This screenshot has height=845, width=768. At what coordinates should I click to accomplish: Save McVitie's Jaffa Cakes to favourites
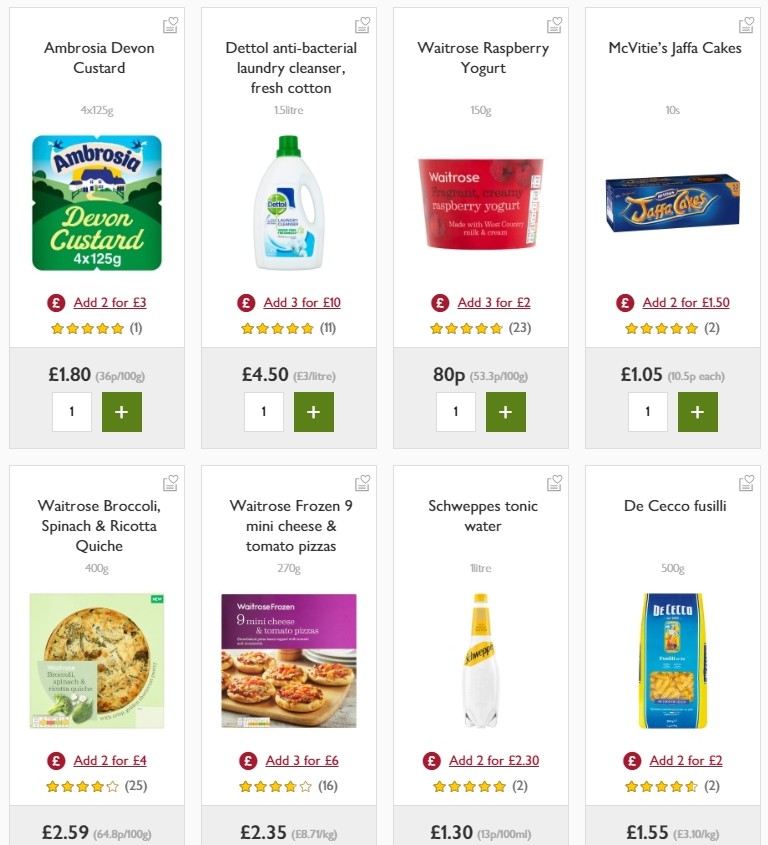[x=746, y=23]
